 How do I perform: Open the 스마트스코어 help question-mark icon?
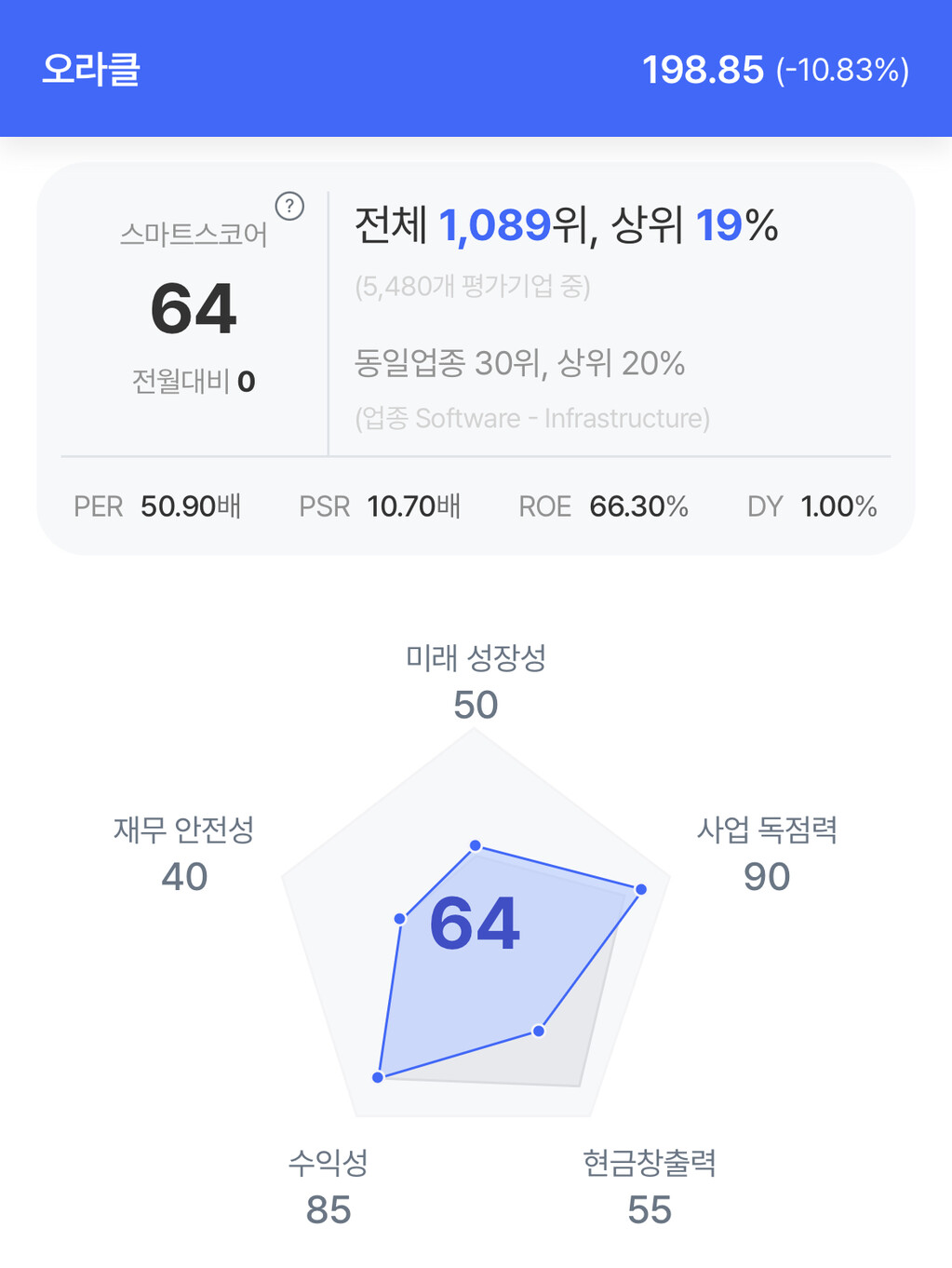click(289, 206)
